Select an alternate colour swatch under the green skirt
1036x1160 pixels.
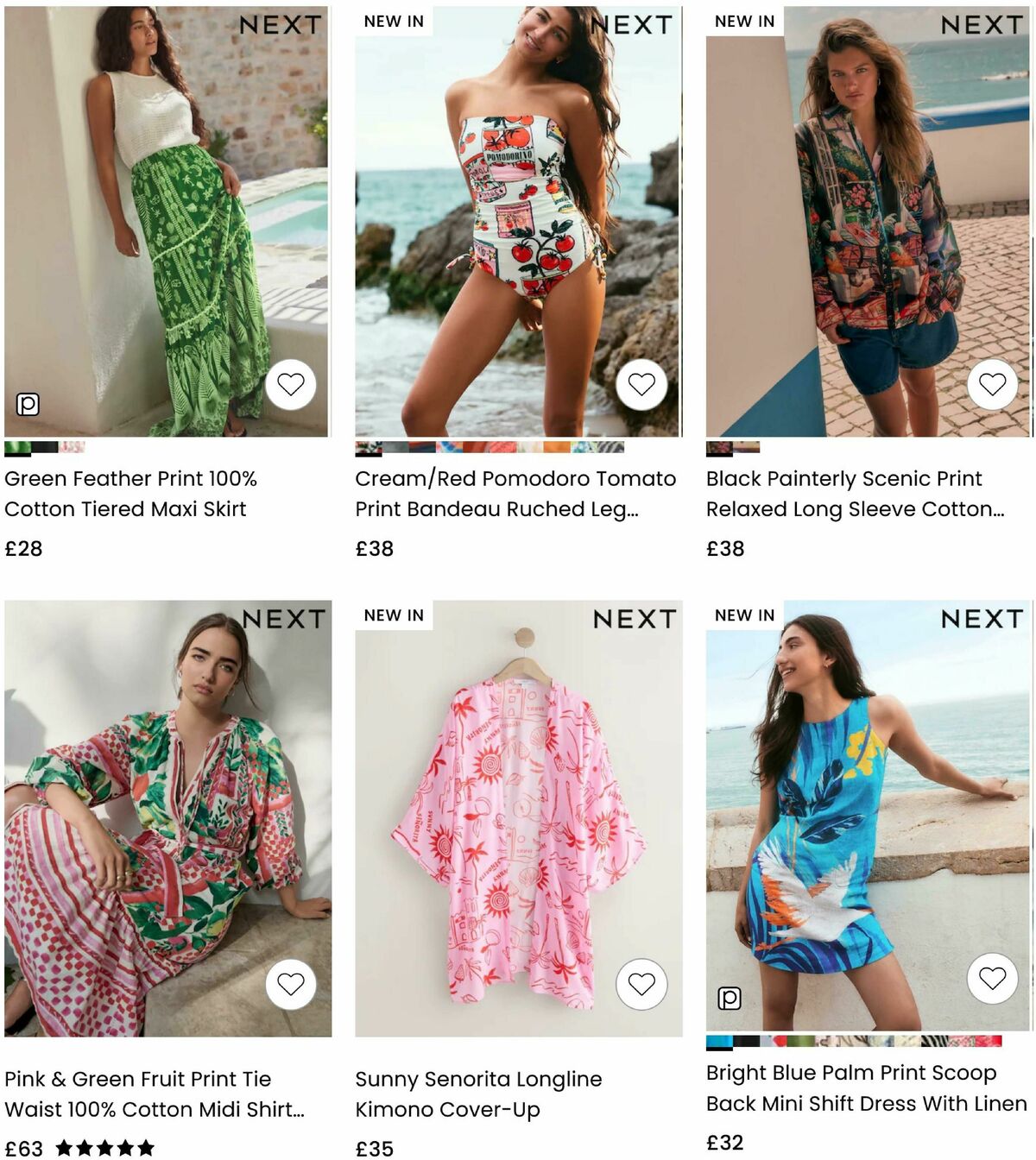[x=43, y=446]
